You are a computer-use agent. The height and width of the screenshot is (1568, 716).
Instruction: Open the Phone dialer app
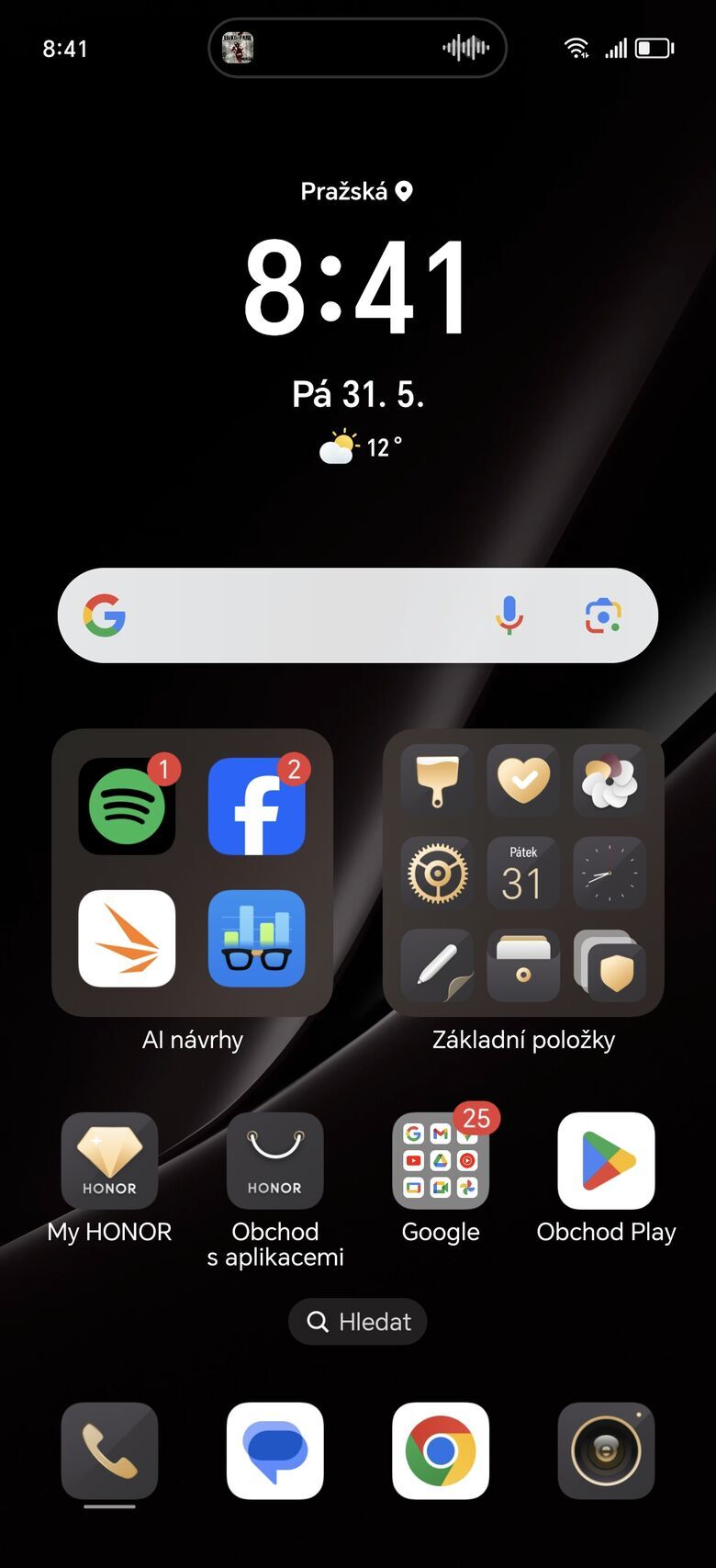109,1450
